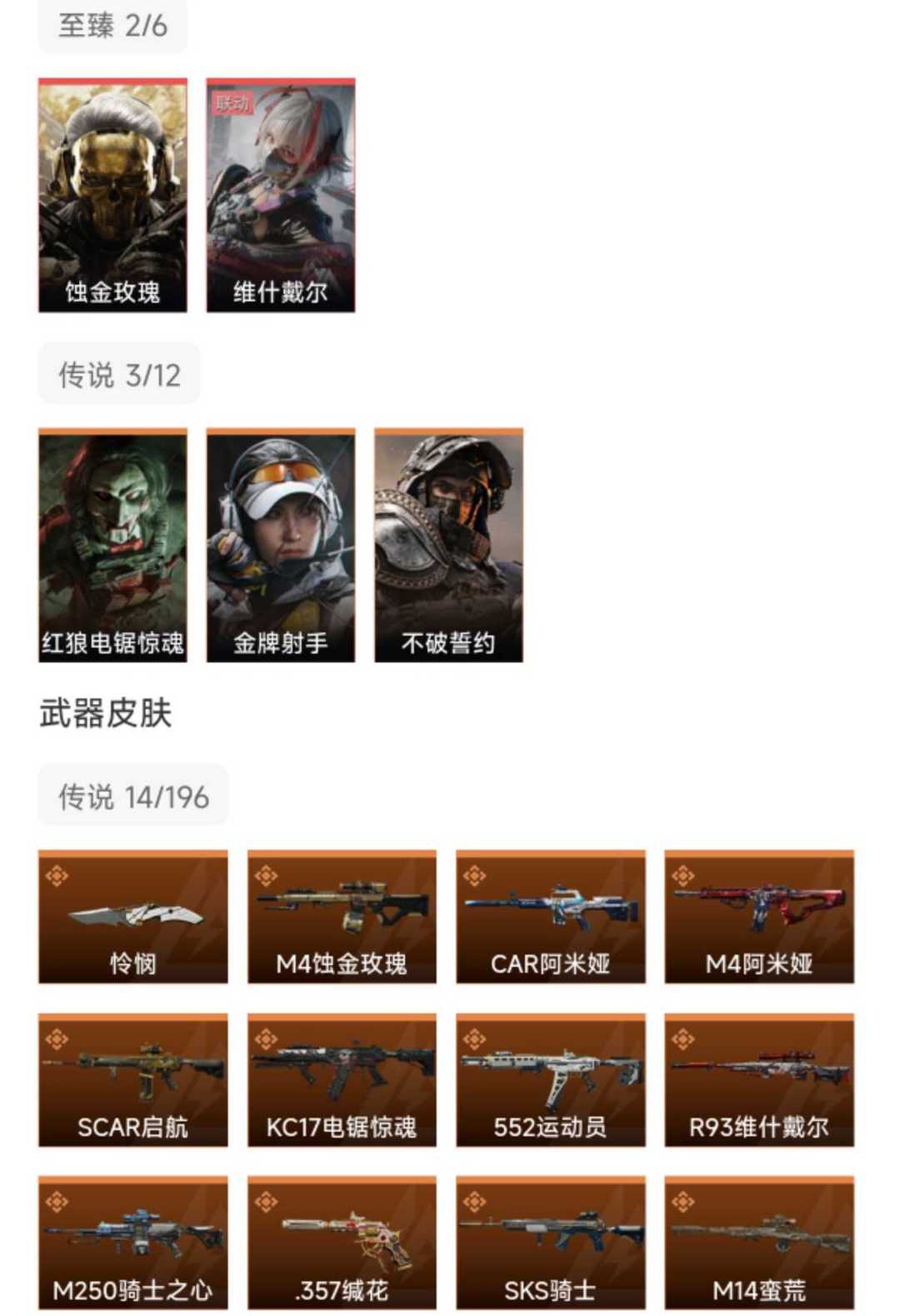Select the SKS骑士 weapon skin
Image resolution: width=900 pixels, height=1316 pixels.
pyautogui.click(x=550, y=1243)
